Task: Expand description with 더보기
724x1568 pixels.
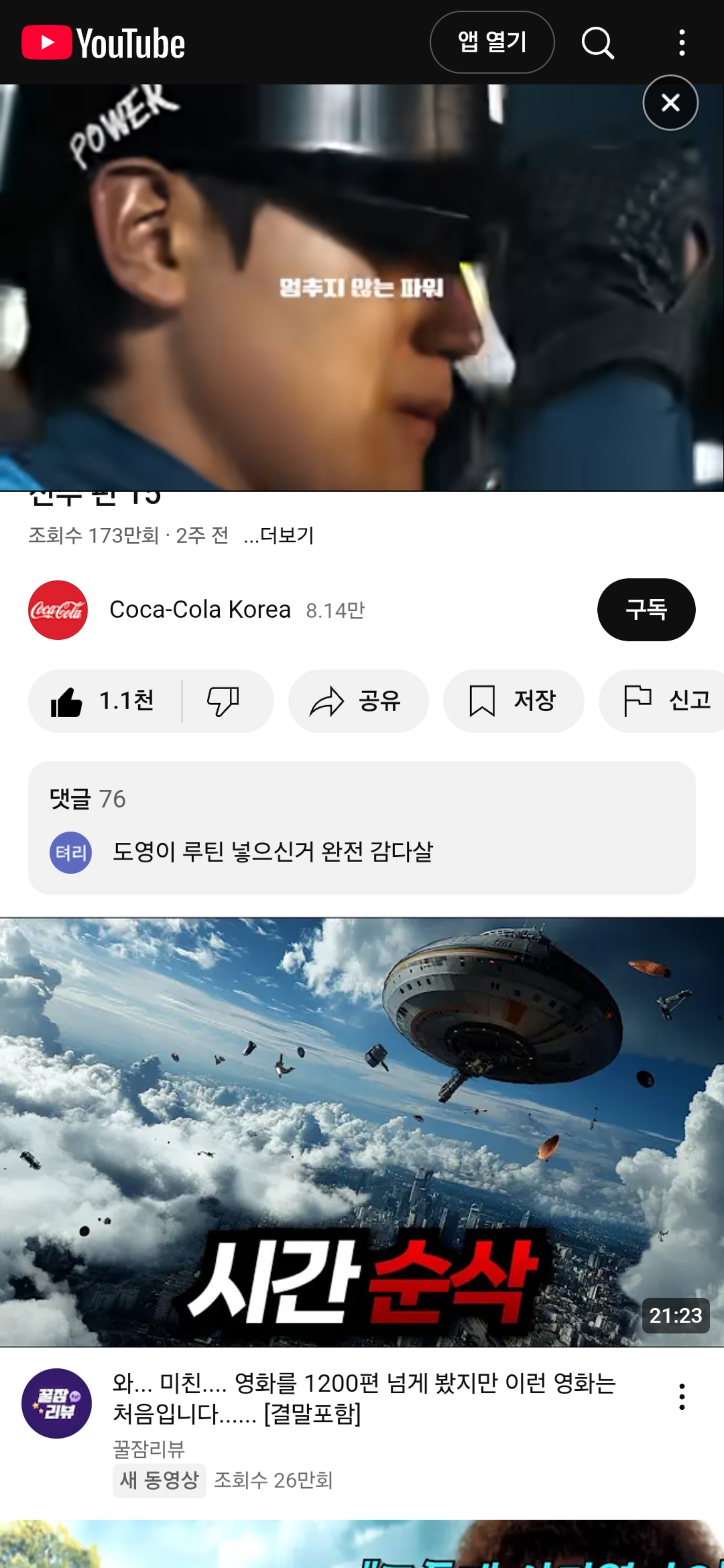Action: [x=279, y=535]
